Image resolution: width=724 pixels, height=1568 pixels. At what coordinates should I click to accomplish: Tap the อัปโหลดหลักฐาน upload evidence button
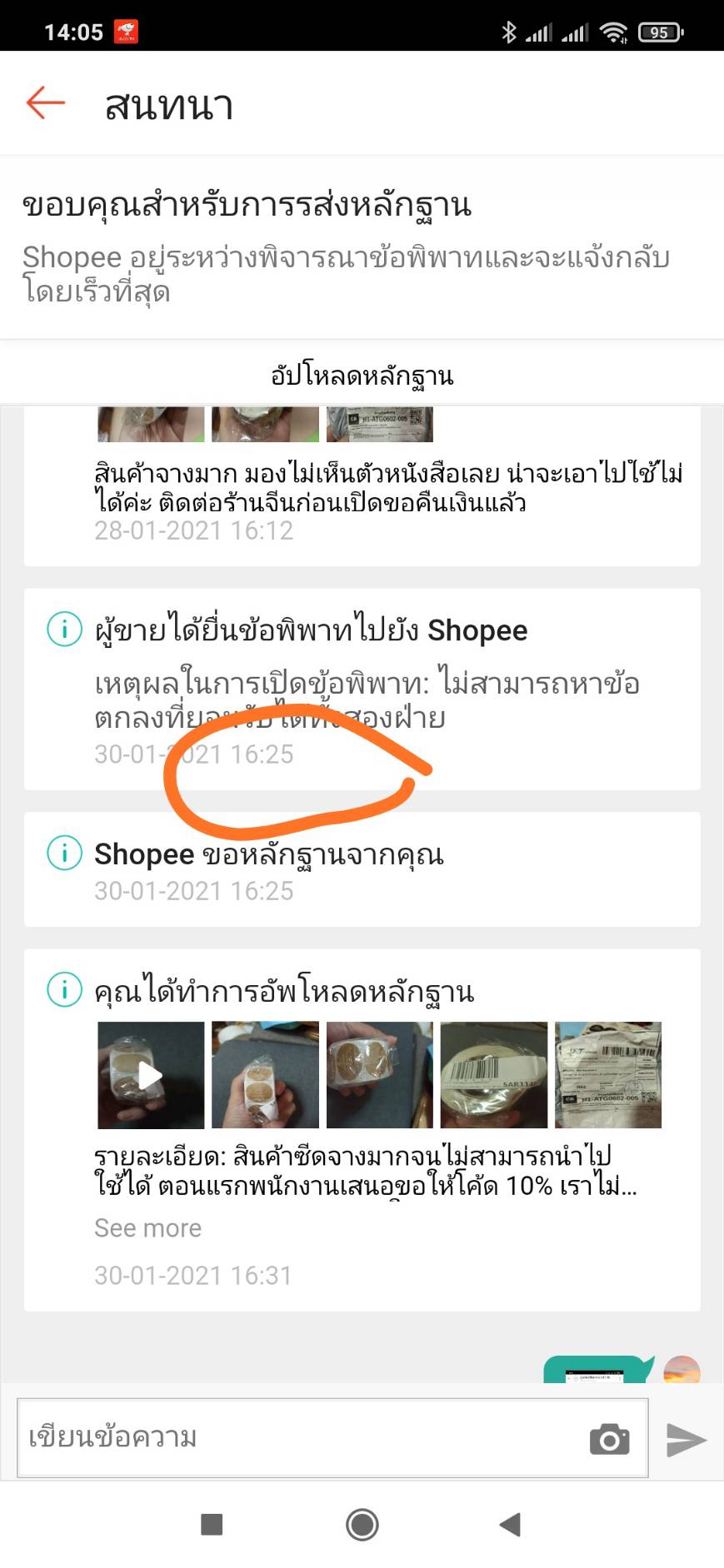[362, 376]
